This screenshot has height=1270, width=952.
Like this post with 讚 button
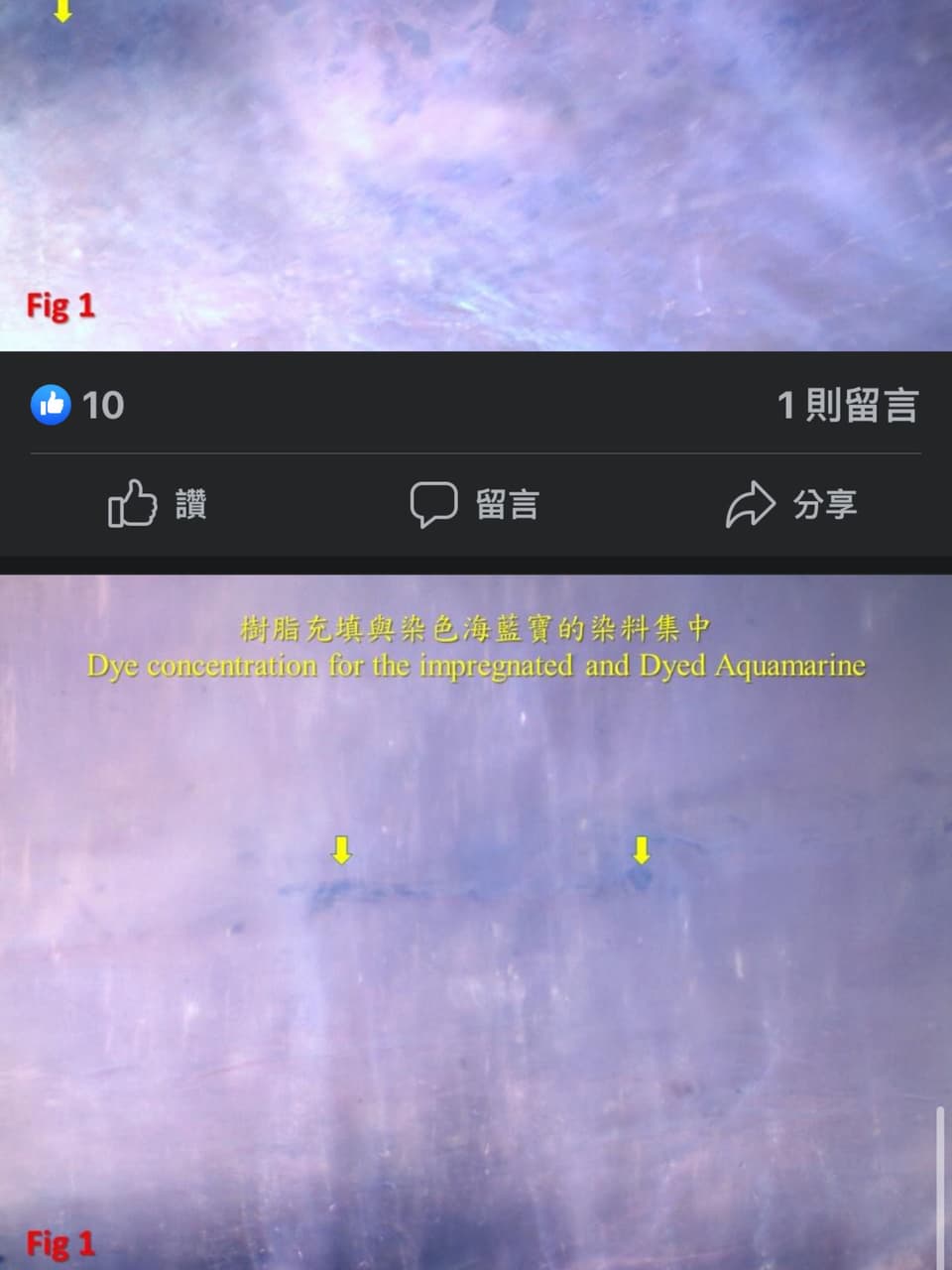click(157, 504)
